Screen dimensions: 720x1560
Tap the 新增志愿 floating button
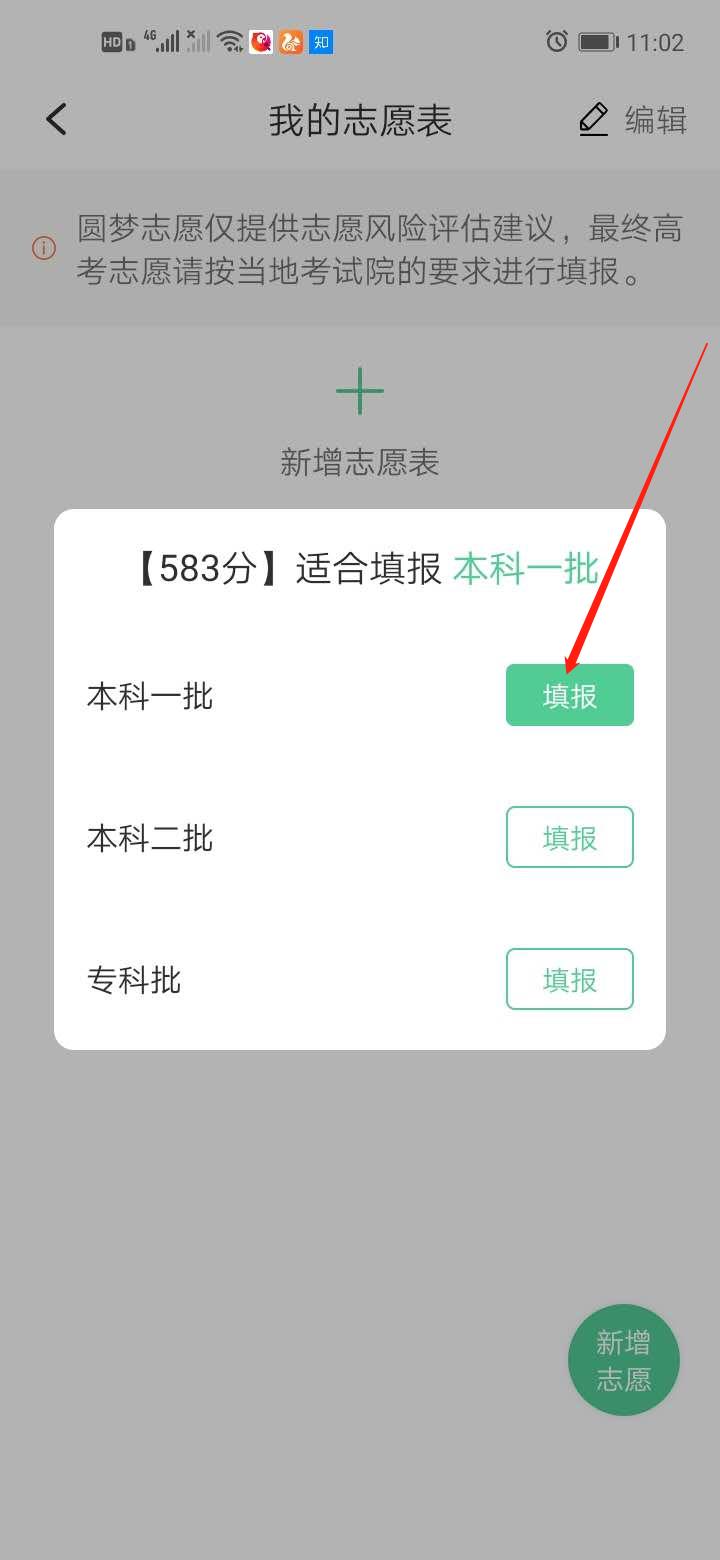click(623, 1360)
